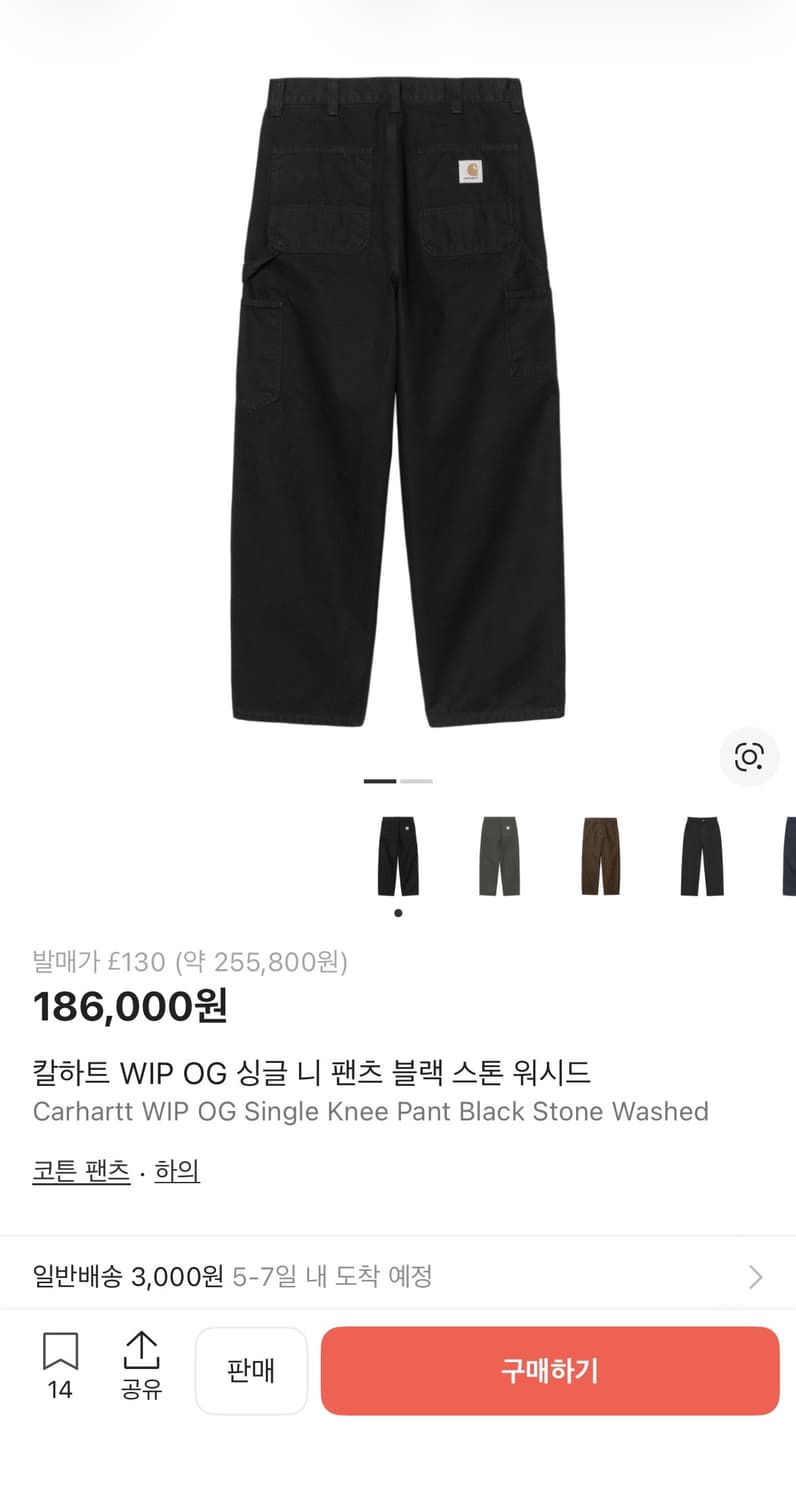This screenshot has height=1500, width=796.
Task: Click the page dot below color variants
Action: tap(398, 912)
